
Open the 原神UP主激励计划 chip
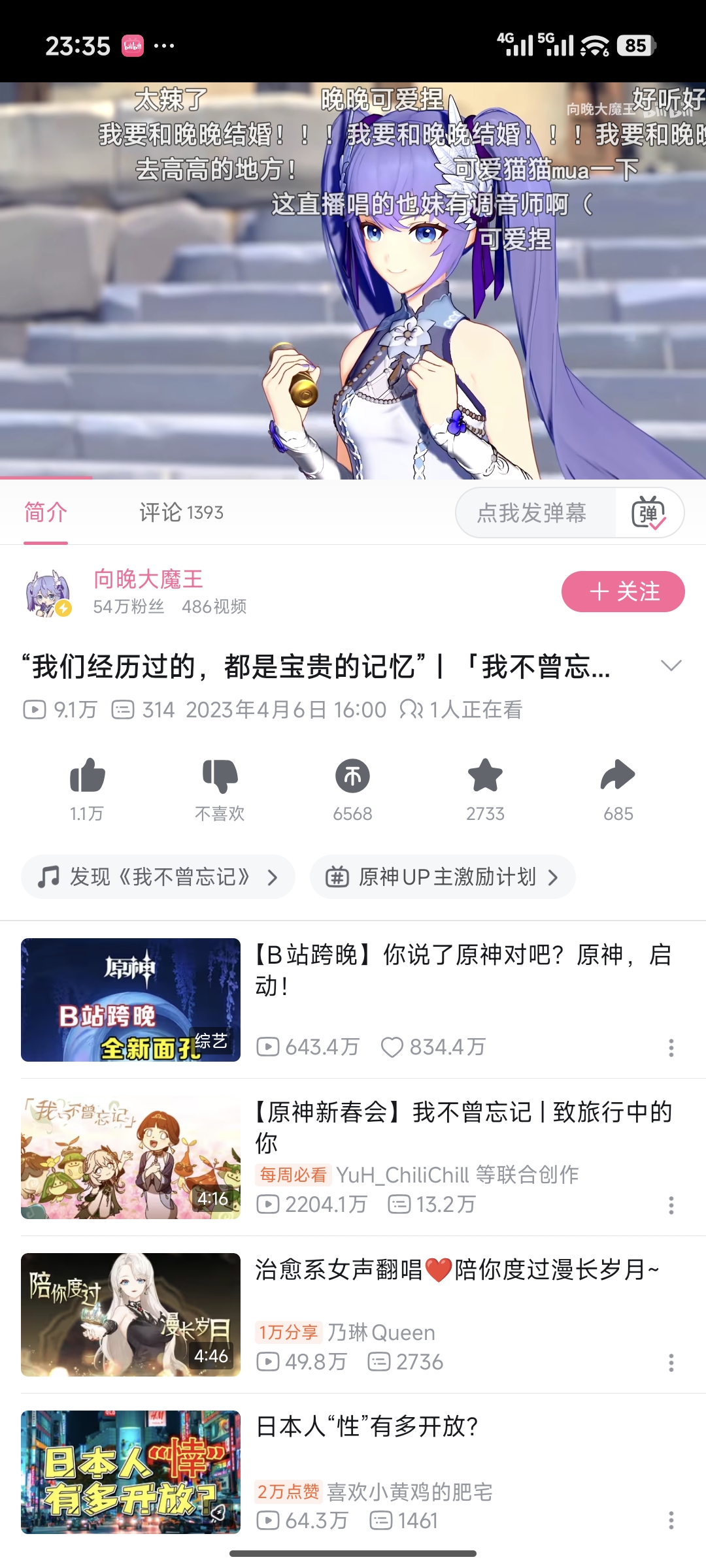(443, 877)
